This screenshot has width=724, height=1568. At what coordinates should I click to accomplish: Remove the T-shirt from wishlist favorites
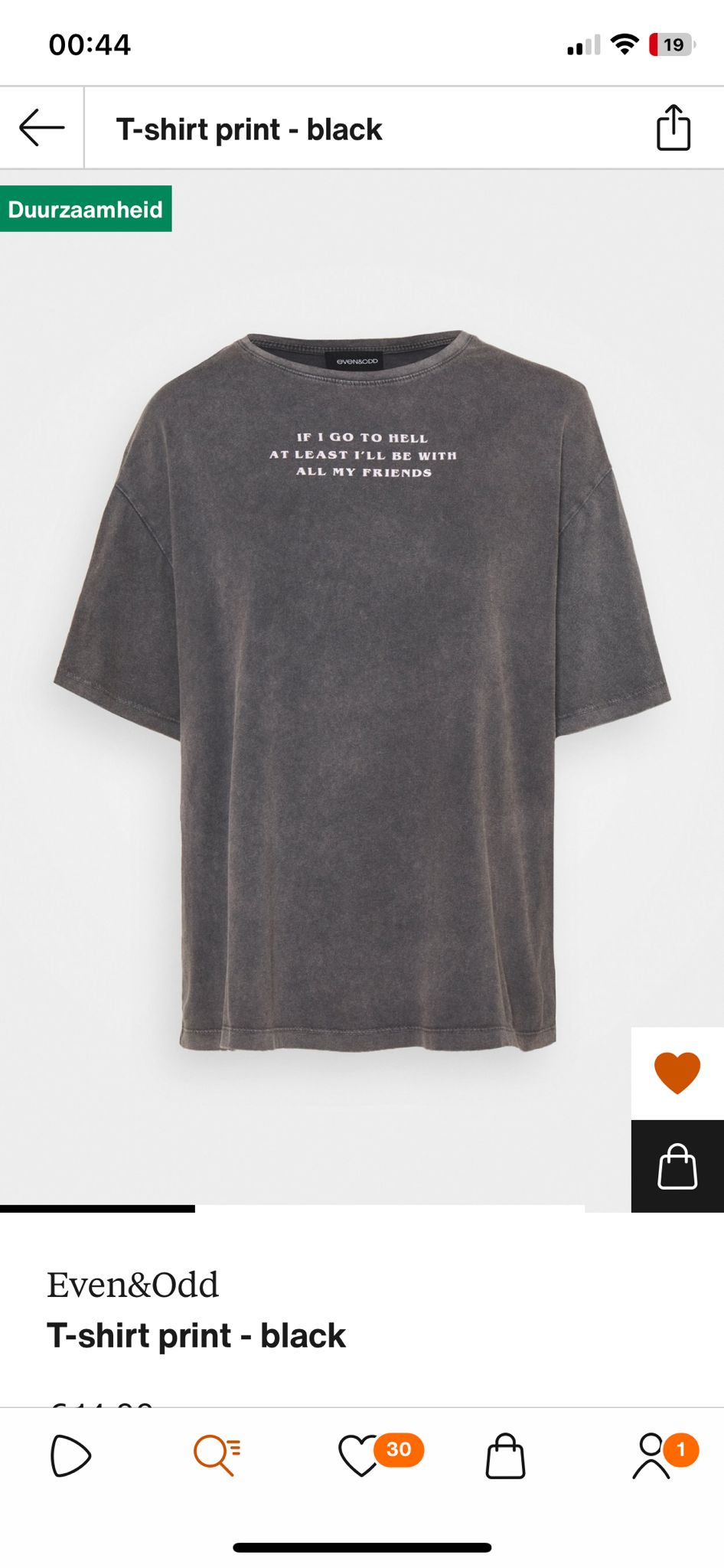[x=677, y=1073]
